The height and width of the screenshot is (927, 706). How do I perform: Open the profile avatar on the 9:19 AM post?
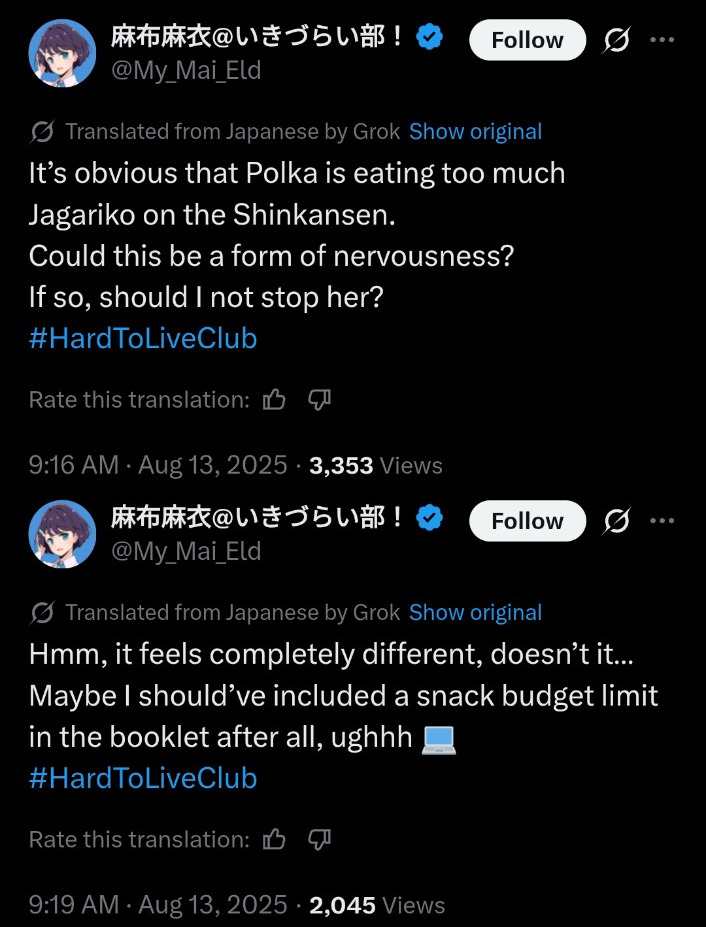(x=62, y=533)
